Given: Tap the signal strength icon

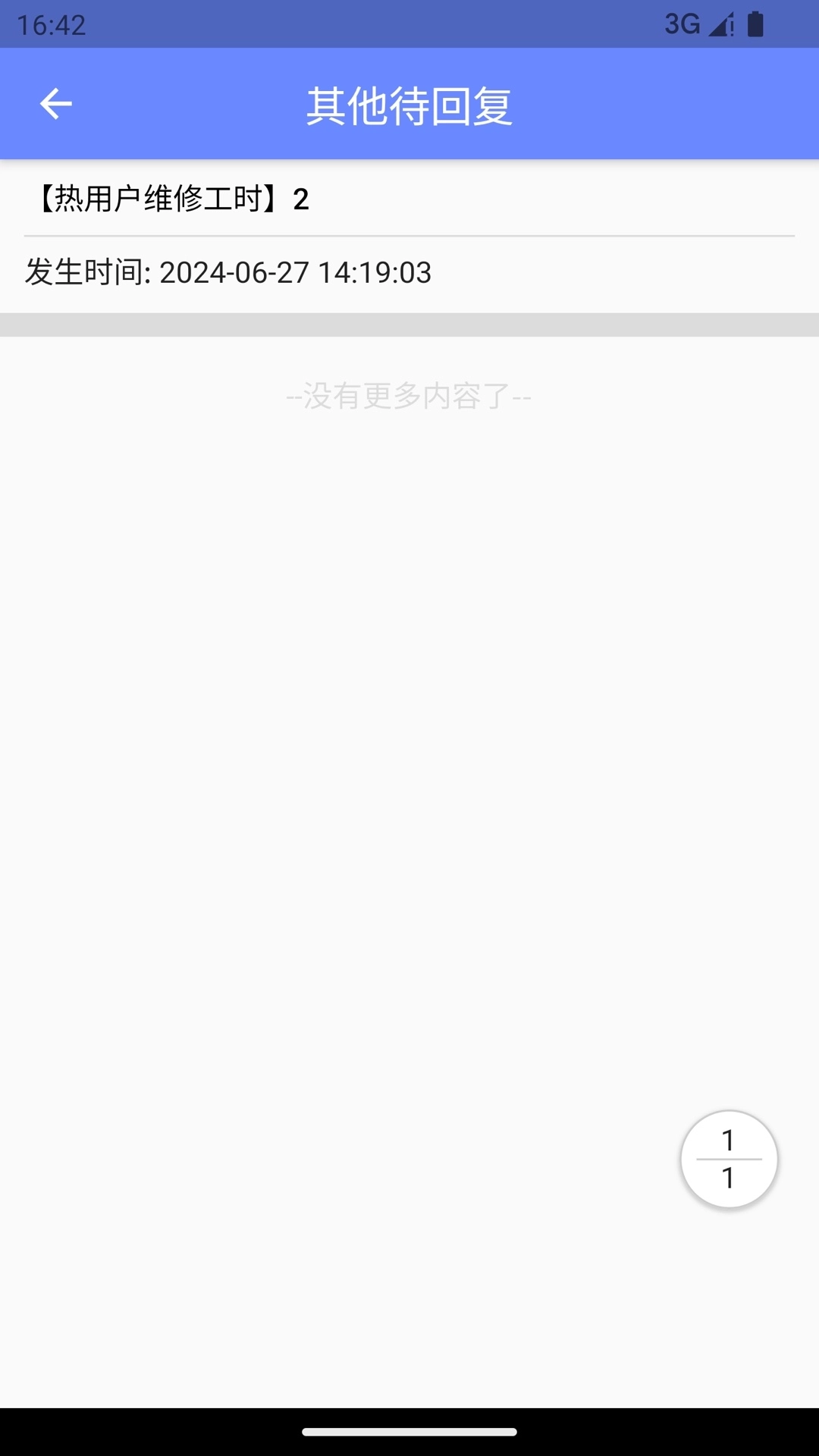Looking at the screenshot, I should [x=719, y=24].
